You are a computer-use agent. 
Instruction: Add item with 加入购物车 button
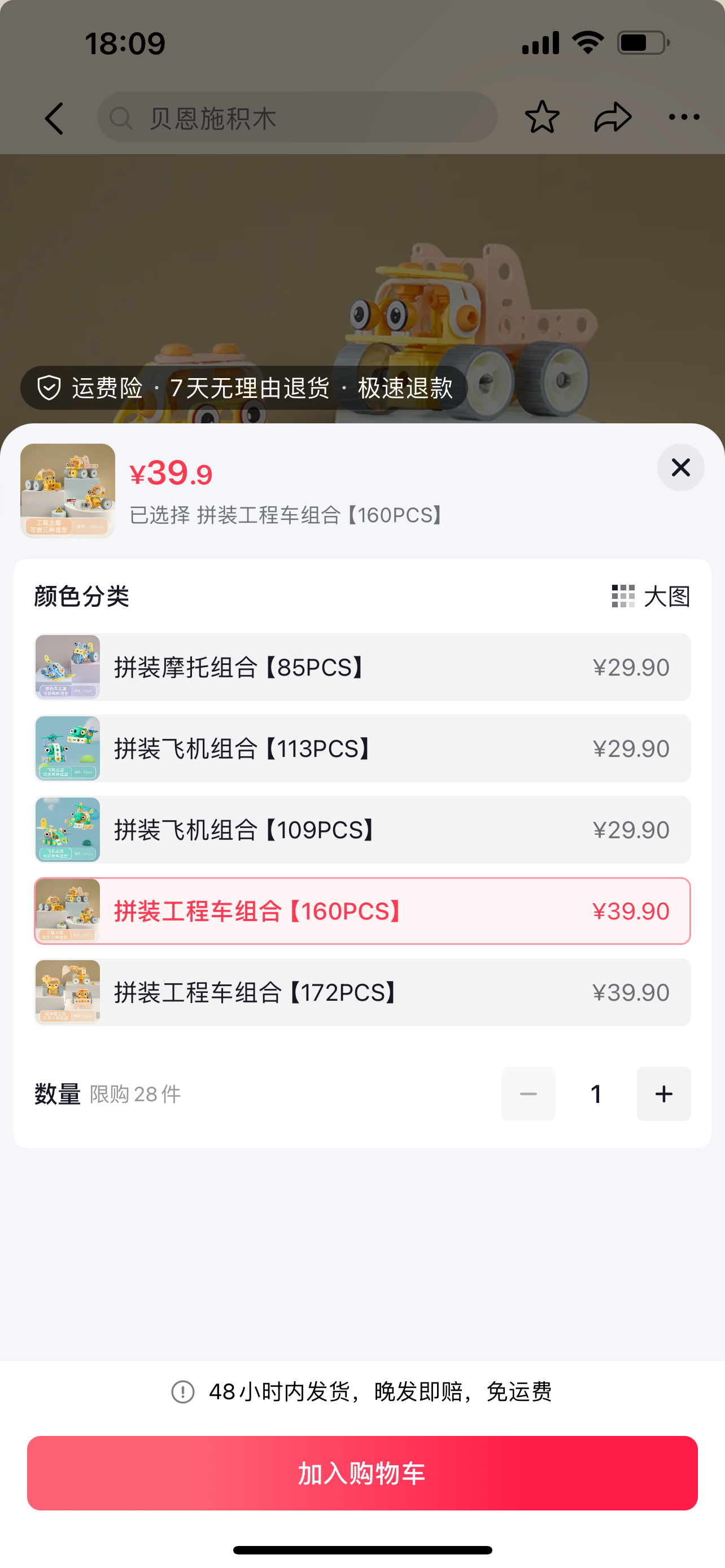coord(362,1473)
